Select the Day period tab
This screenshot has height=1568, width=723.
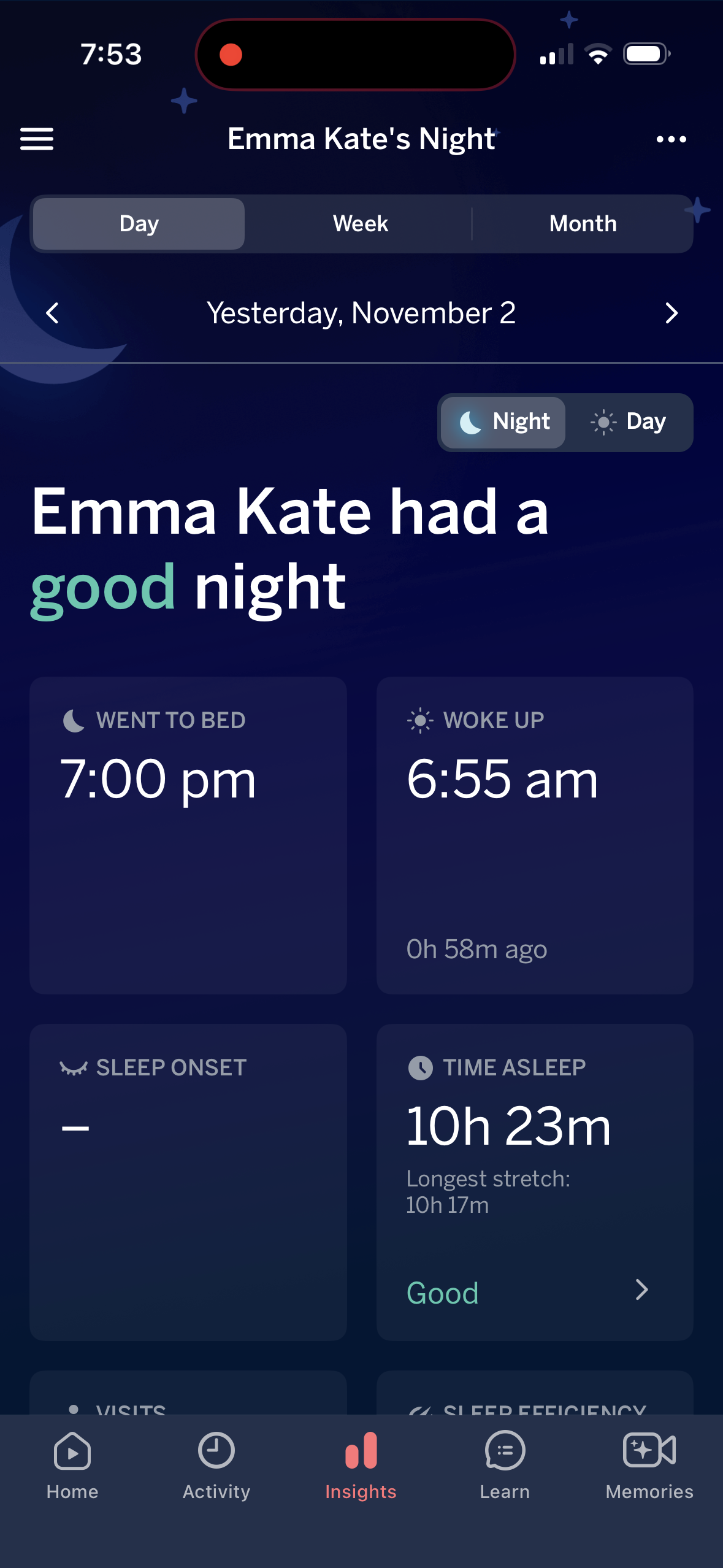click(x=139, y=224)
